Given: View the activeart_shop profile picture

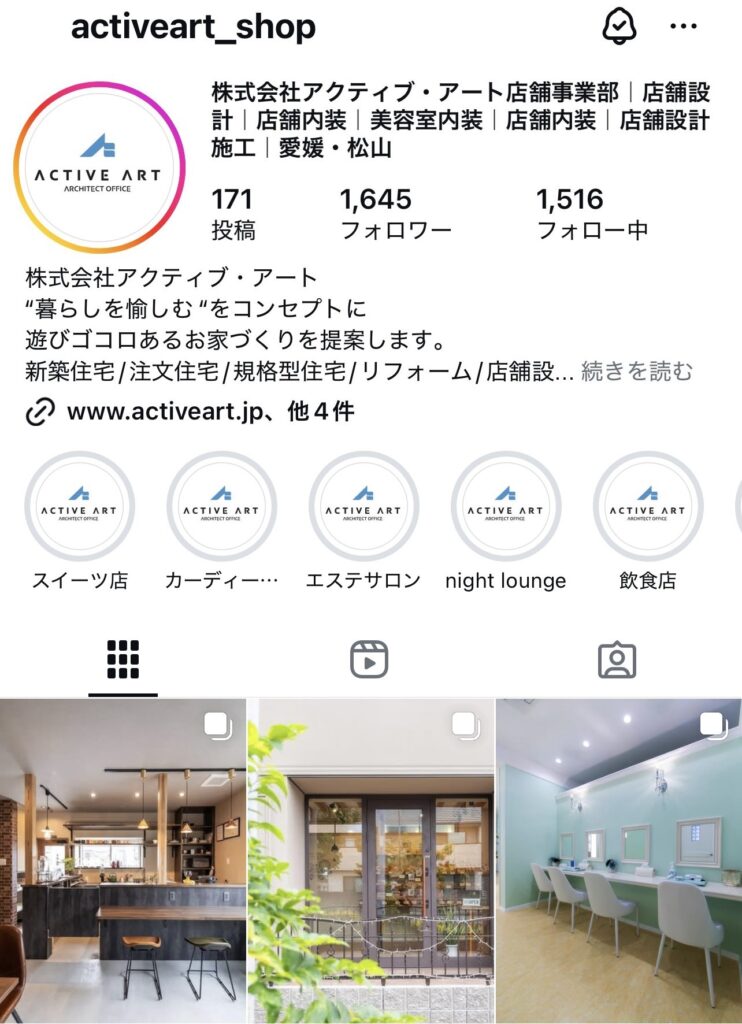Looking at the screenshot, I should 99,167.
